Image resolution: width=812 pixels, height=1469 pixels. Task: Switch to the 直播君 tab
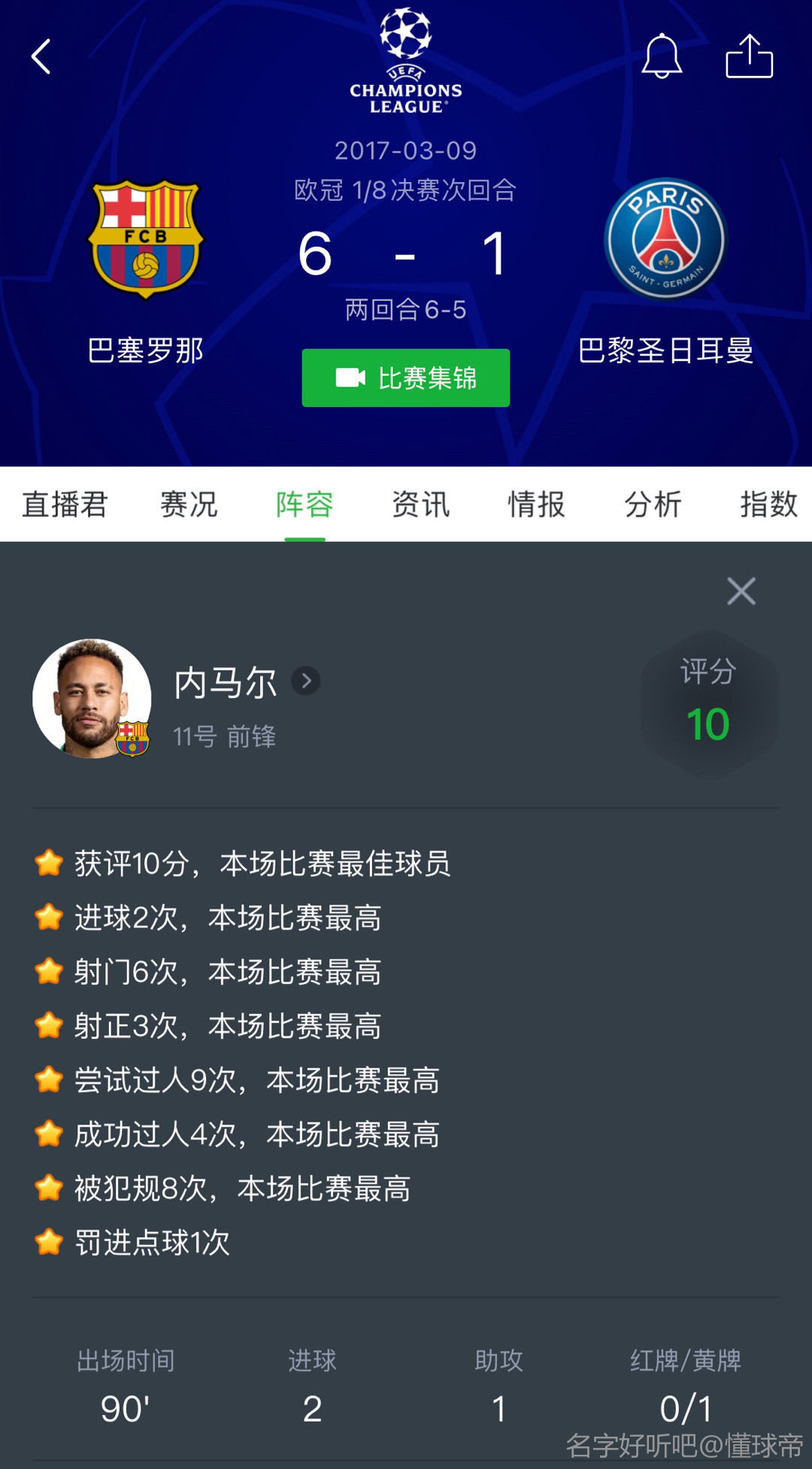point(65,504)
